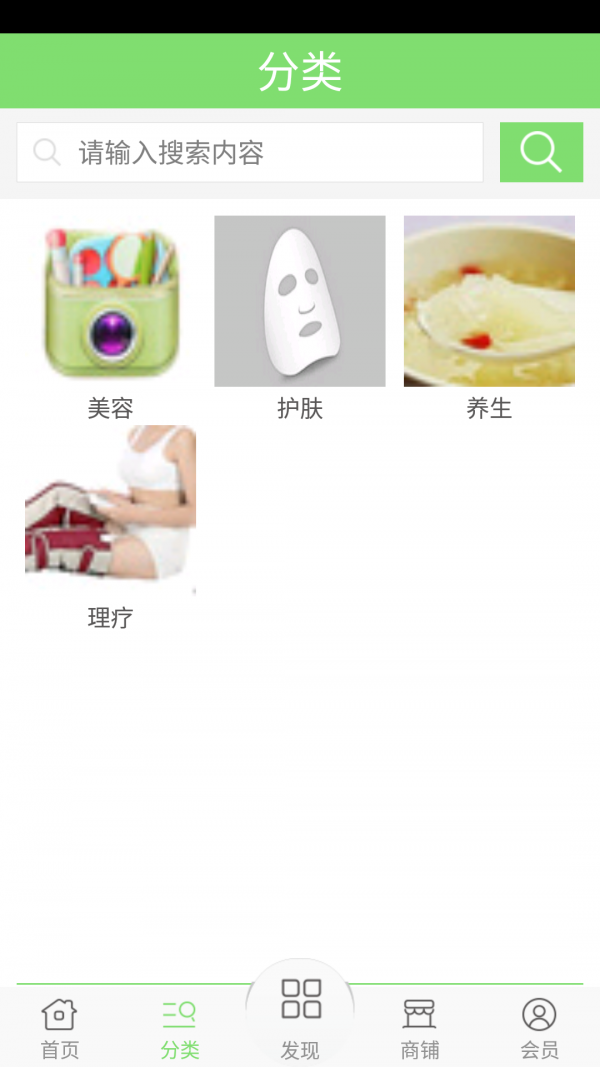Viewport: 600px width, 1067px height.
Task: Focus the 请输入搜索内容 search field
Action: coord(250,152)
